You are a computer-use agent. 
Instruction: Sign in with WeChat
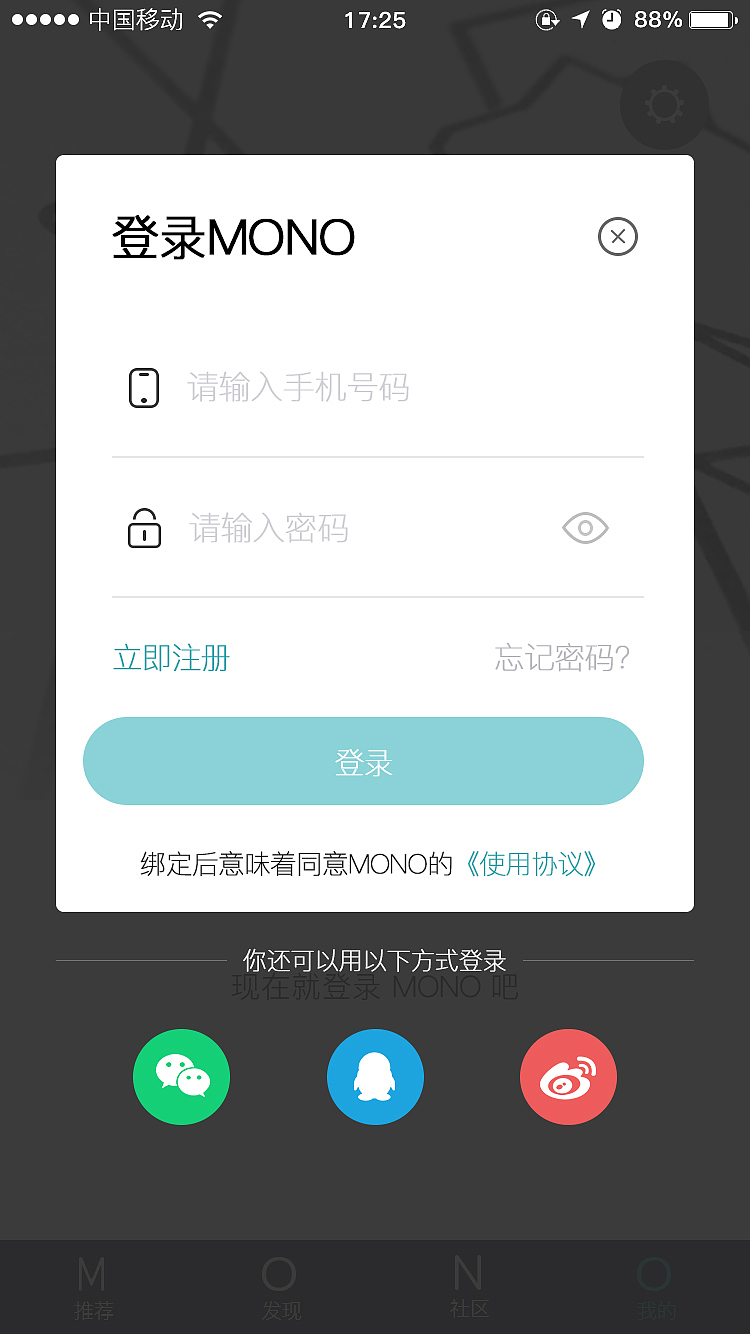(181, 1077)
